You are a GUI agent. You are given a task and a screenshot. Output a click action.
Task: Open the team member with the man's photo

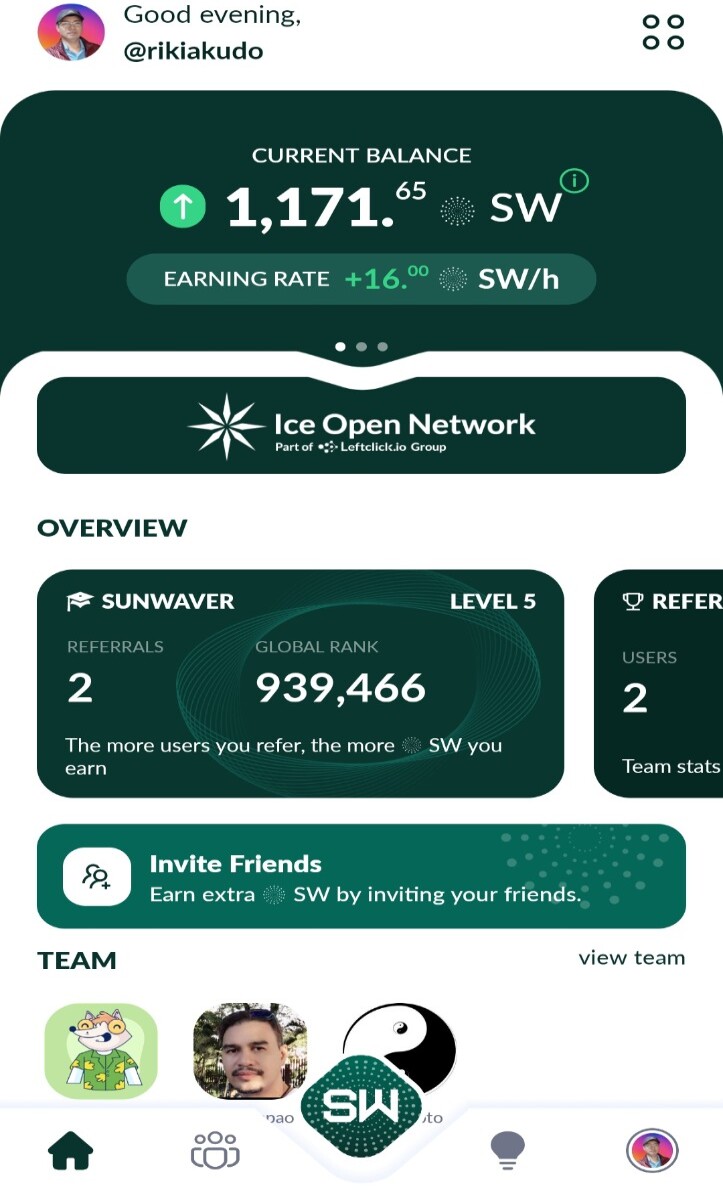250,1052
